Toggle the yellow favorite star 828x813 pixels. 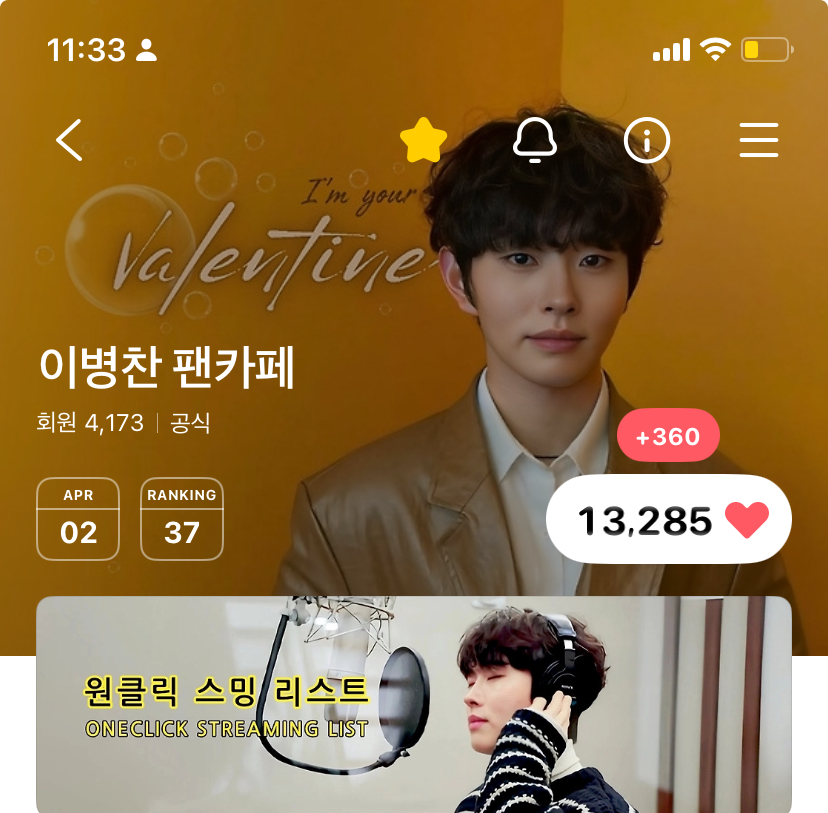point(423,141)
